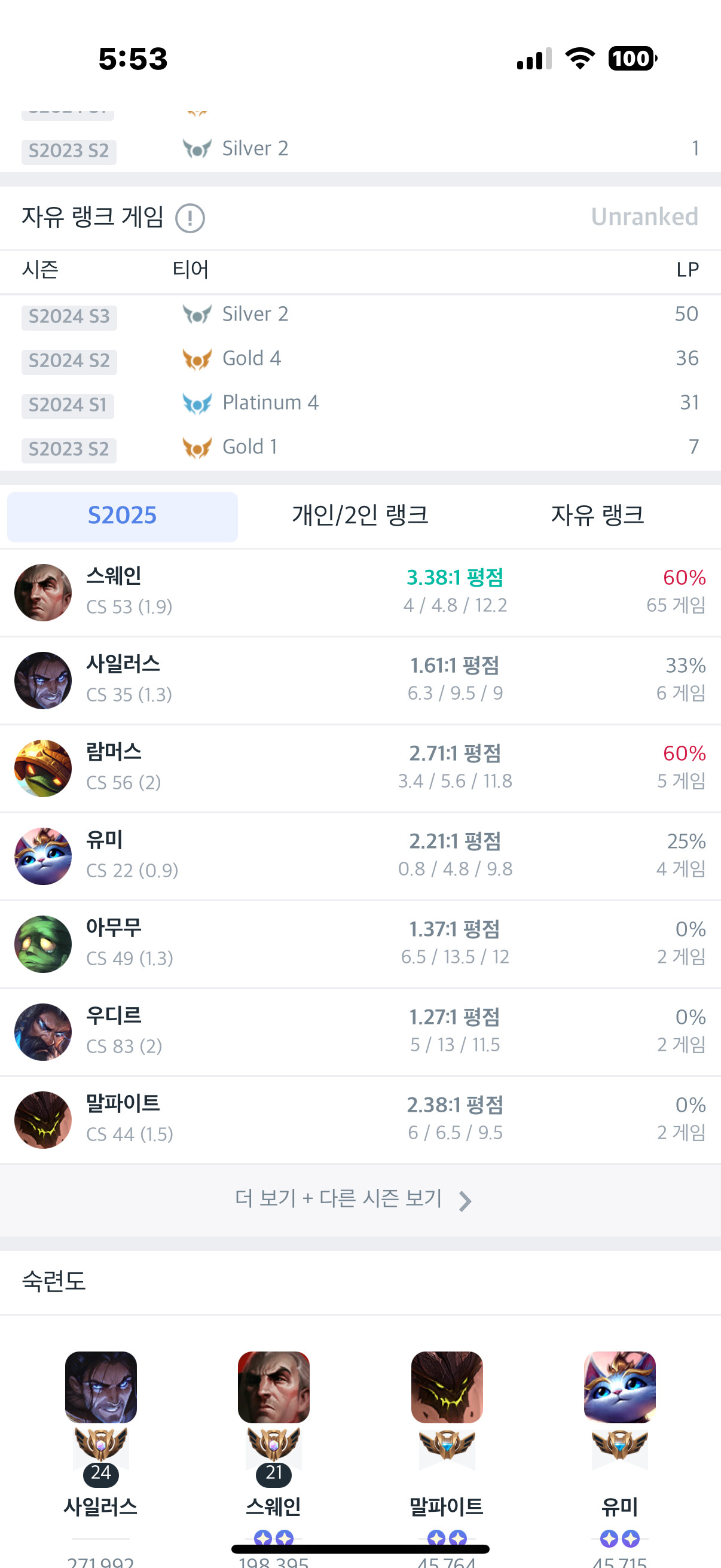Open 사일러스 champion stats row

(360, 680)
